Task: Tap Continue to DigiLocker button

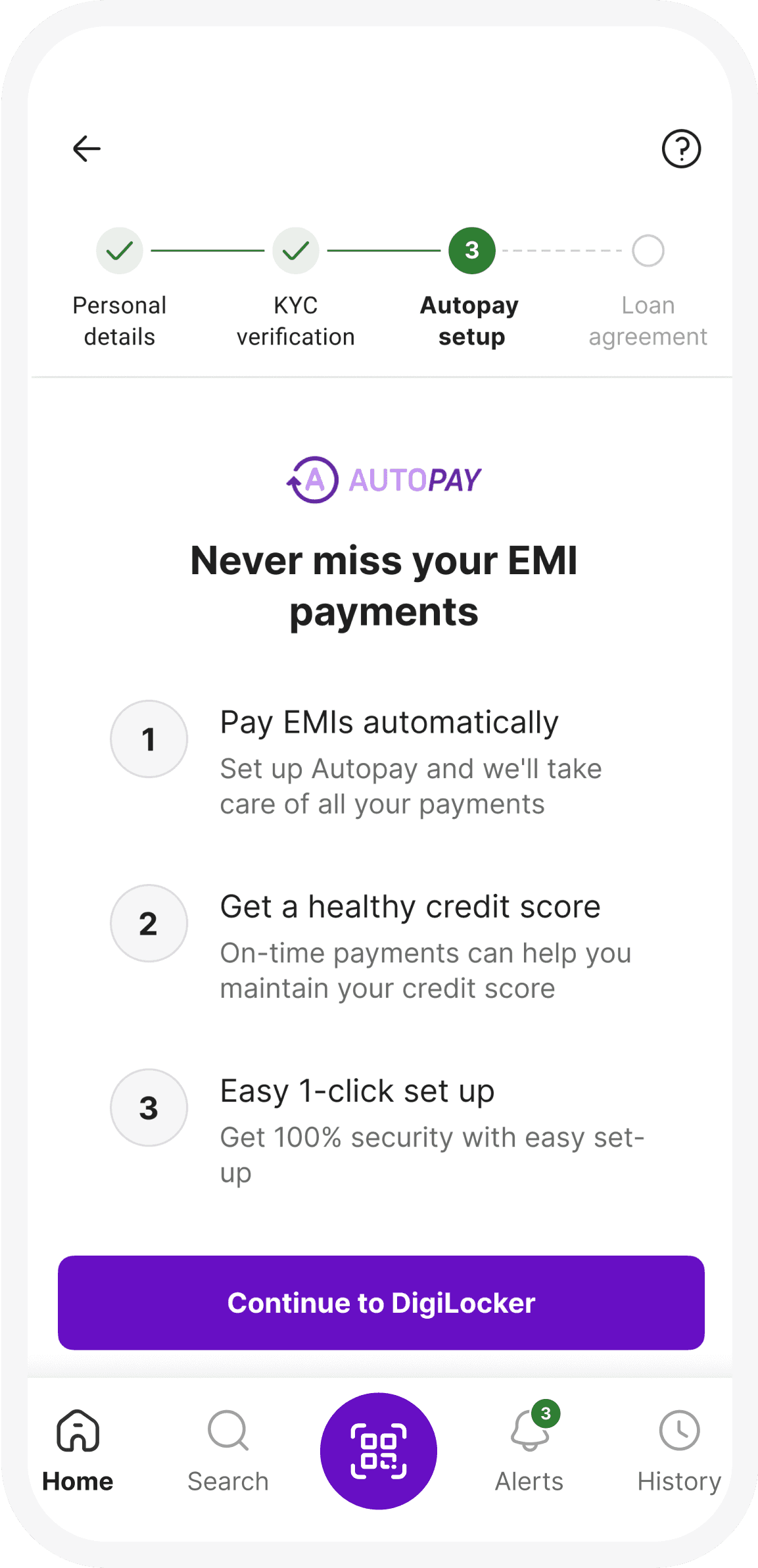Action: click(x=381, y=1303)
